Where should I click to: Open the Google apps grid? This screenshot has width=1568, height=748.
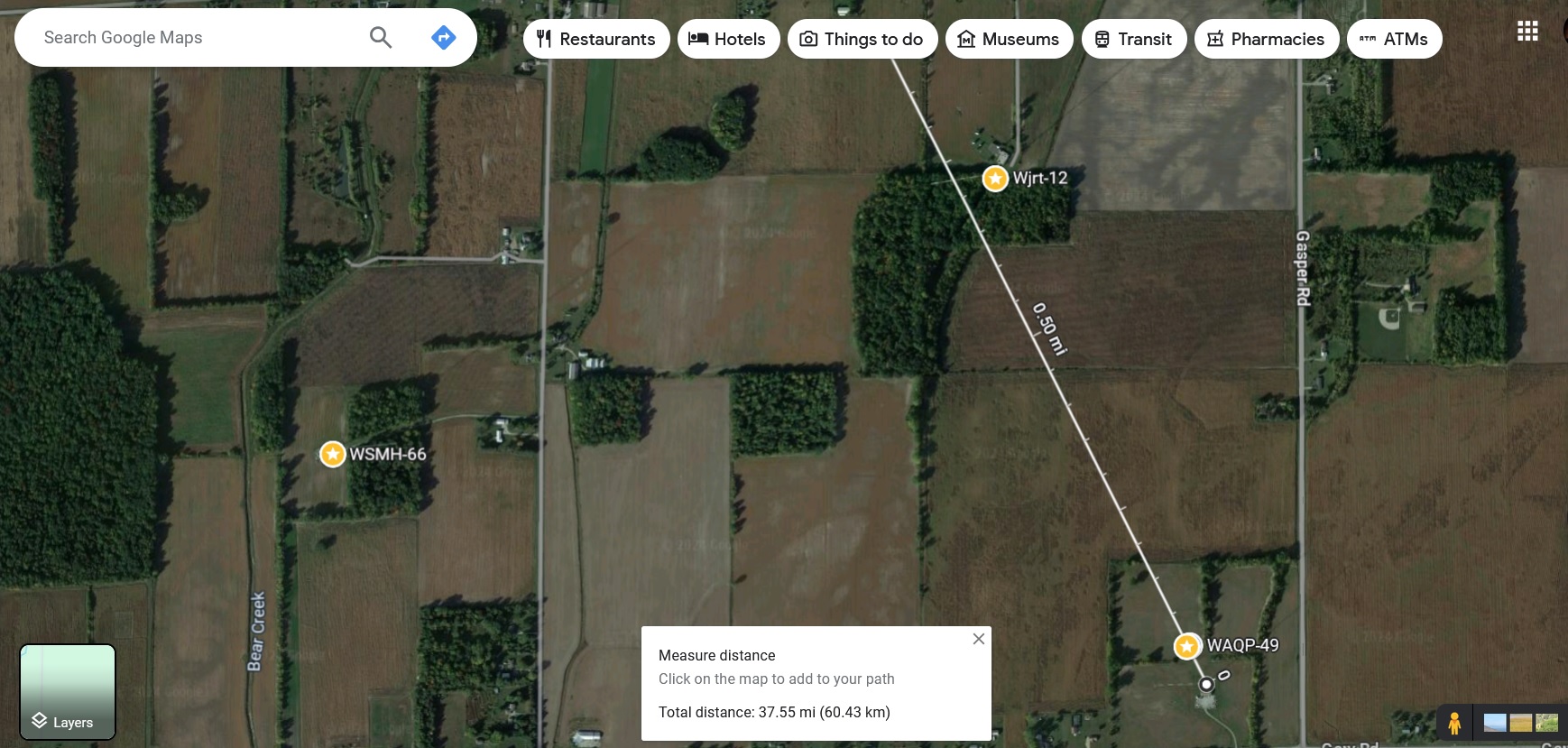1527,32
